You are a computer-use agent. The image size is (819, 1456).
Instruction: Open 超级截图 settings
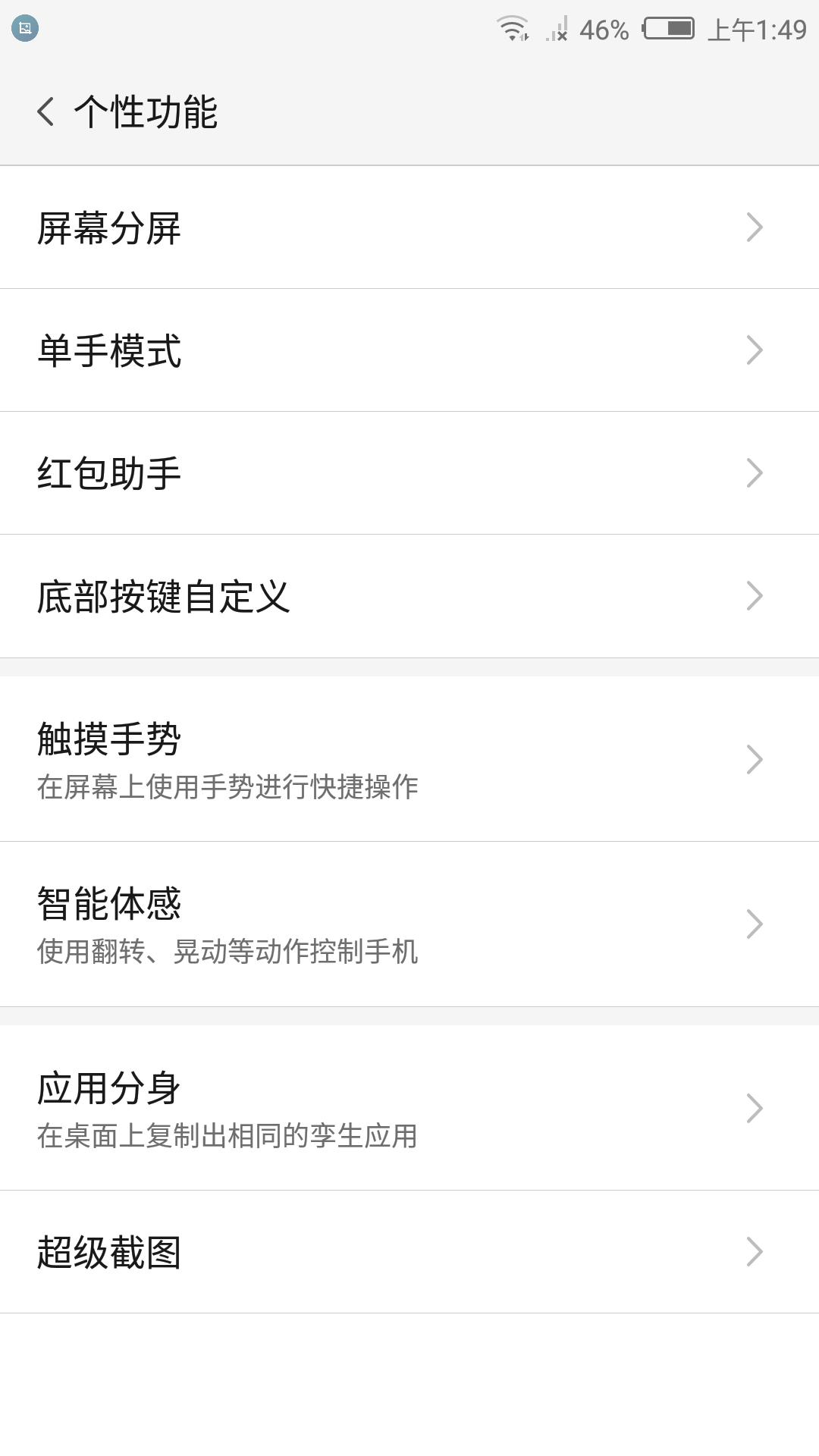pyautogui.click(x=409, y=1252)
